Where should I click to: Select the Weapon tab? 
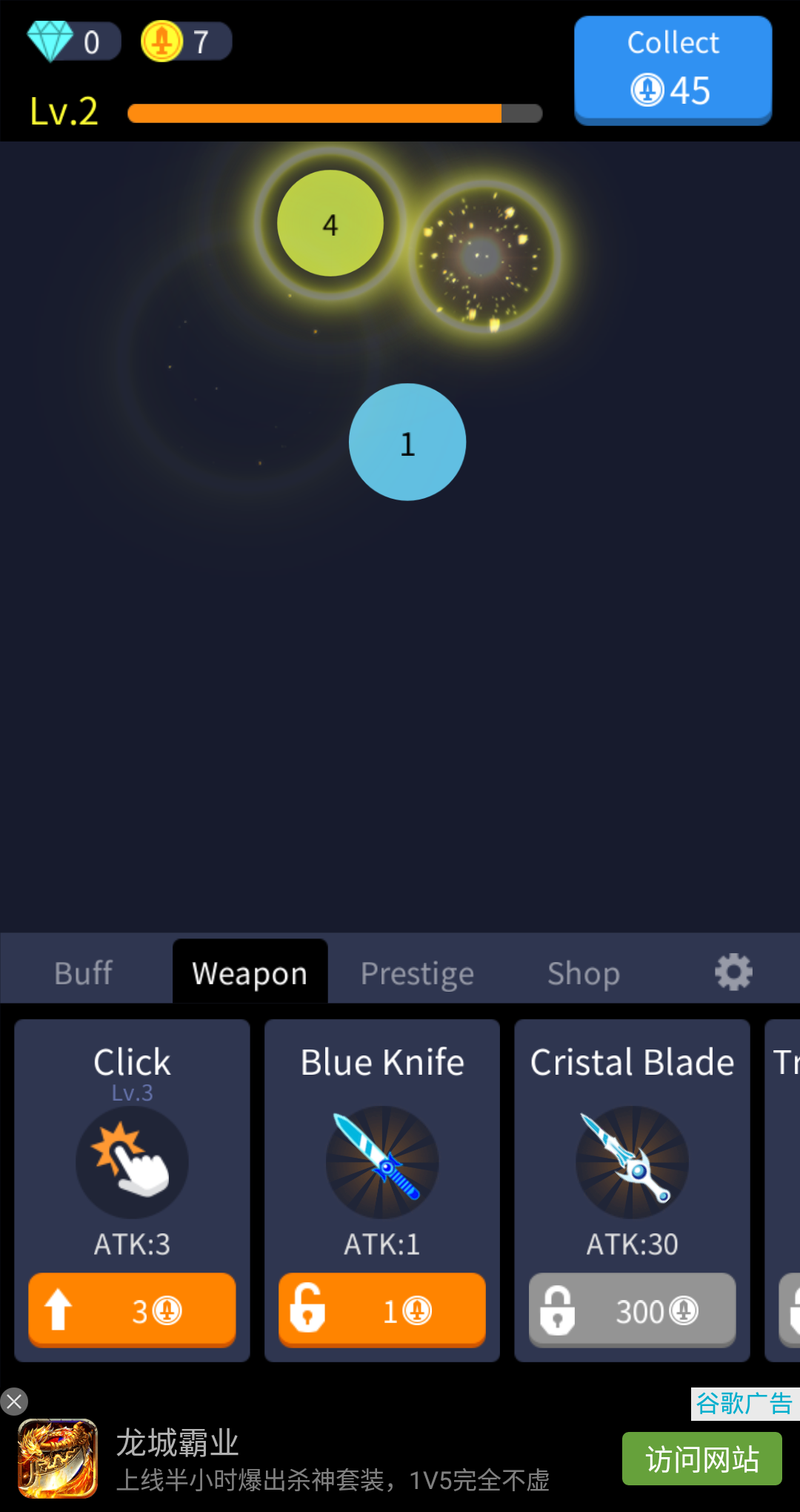point(250,972)
